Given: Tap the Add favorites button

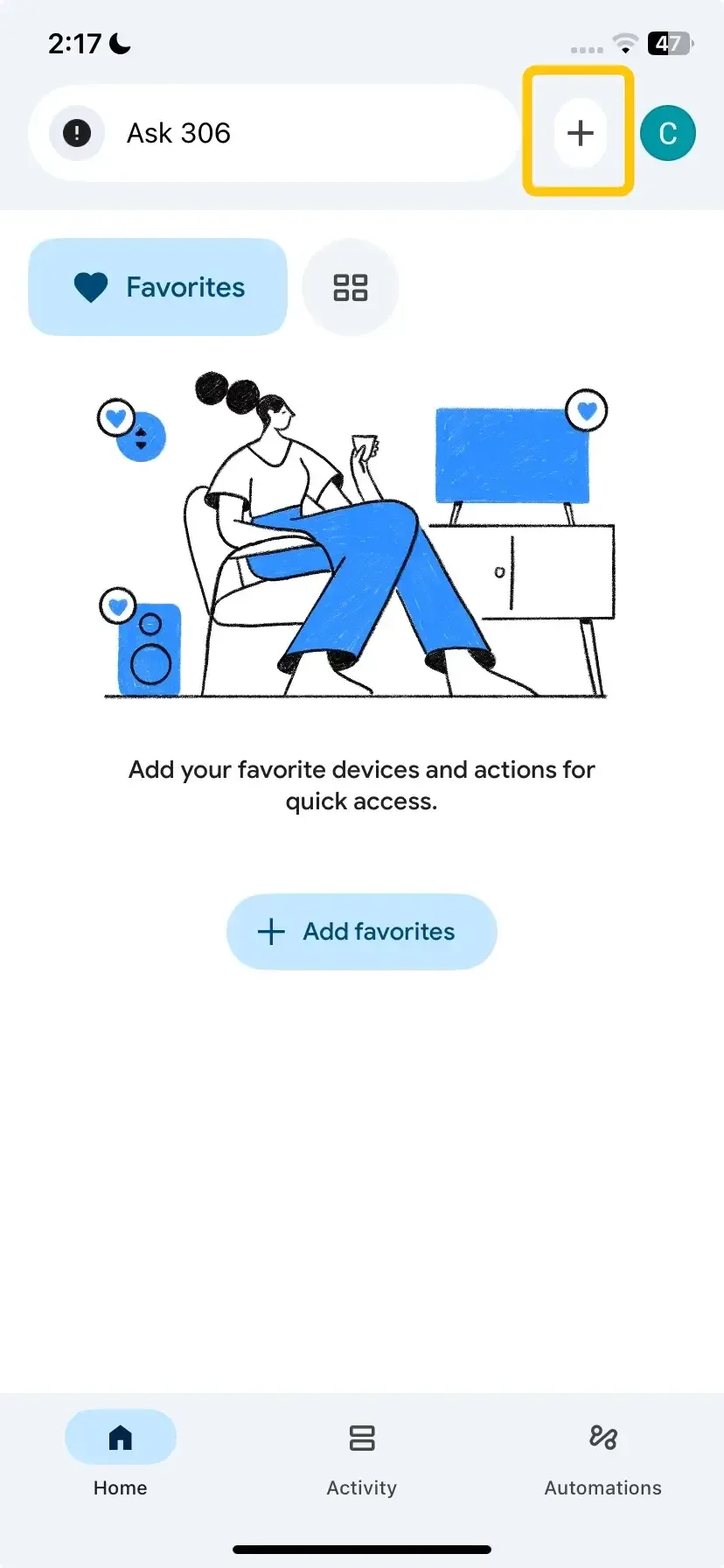Looking at the screenshot, I should (362, 931).
